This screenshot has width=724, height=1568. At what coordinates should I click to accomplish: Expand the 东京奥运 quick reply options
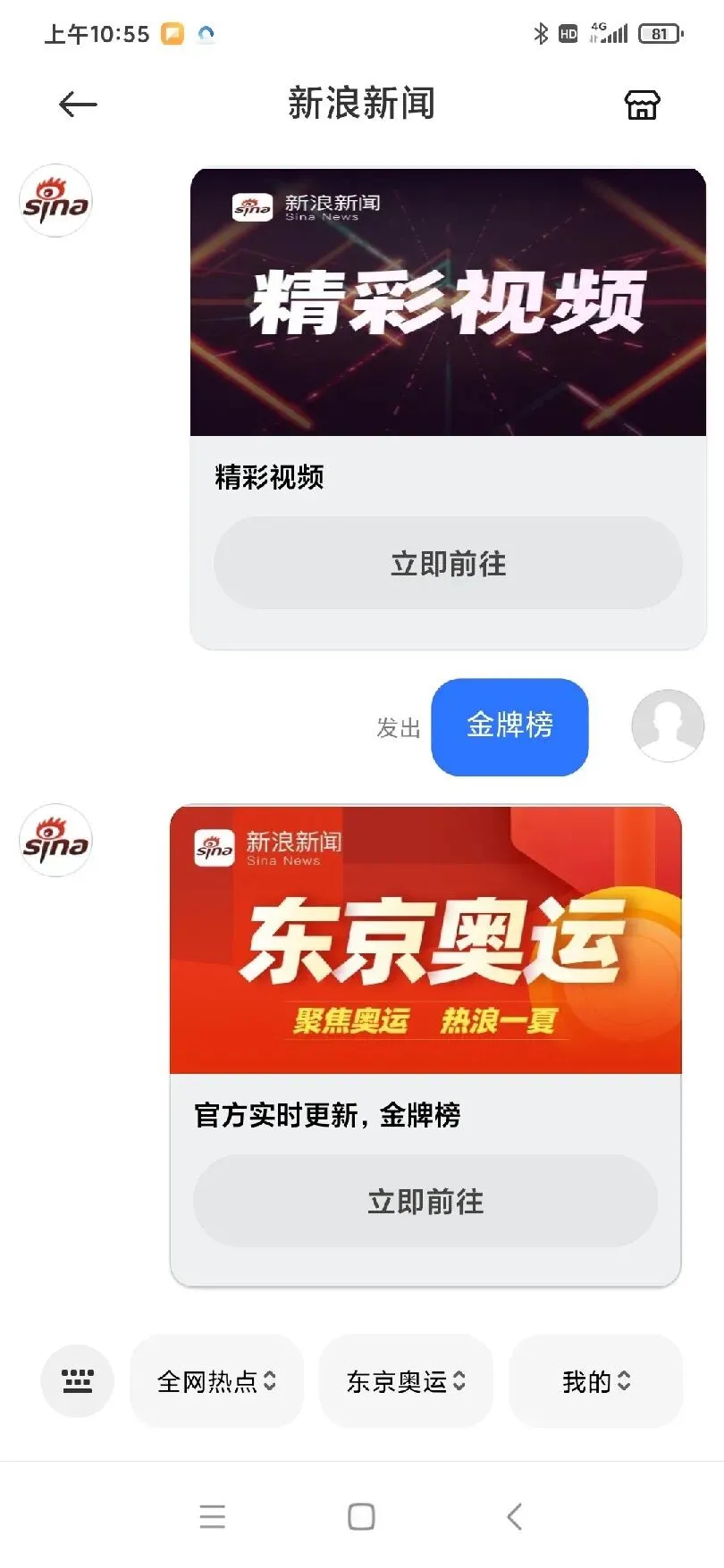point(405,1380)
